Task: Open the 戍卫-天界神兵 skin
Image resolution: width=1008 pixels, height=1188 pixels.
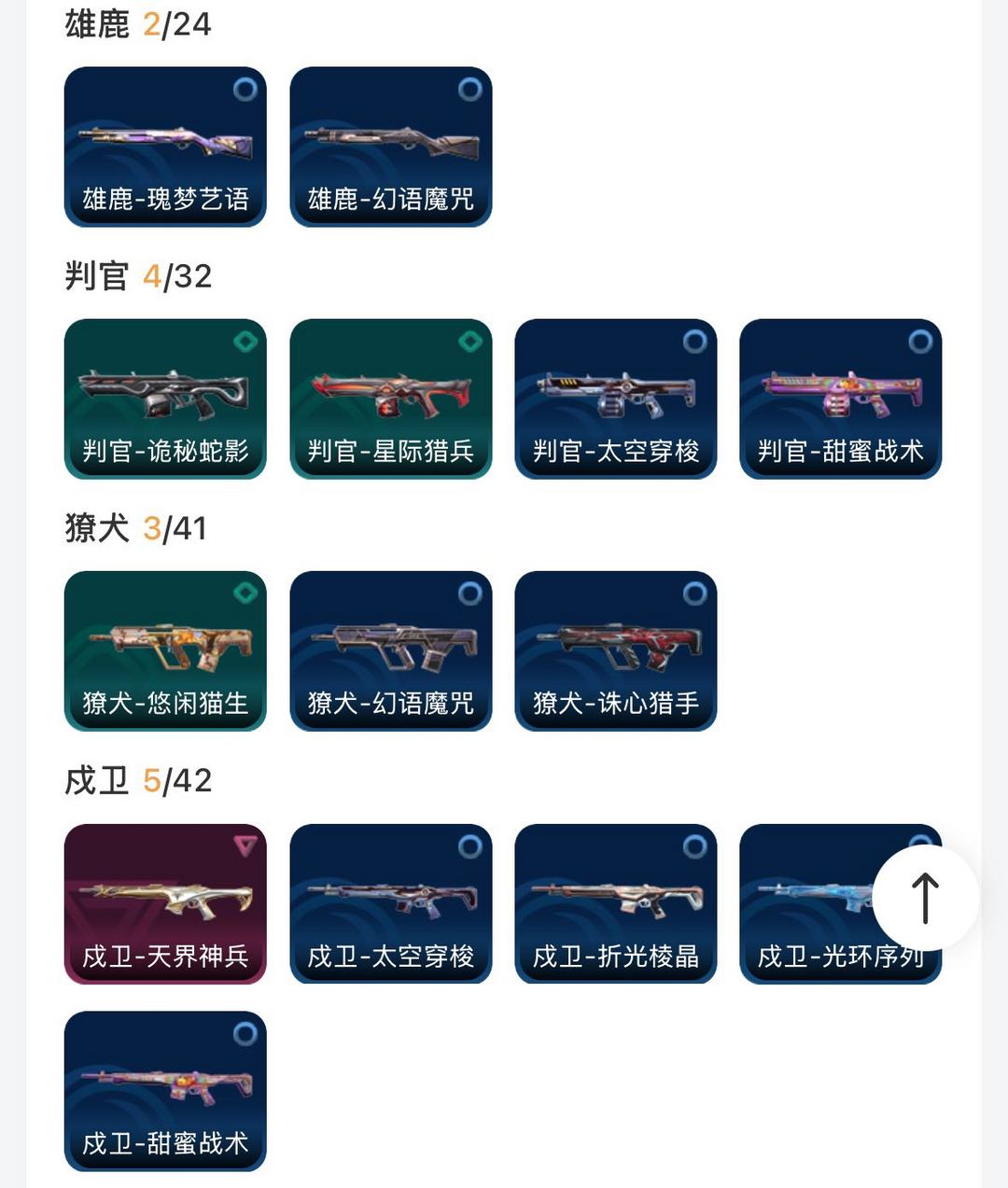Action: [165, 903]
